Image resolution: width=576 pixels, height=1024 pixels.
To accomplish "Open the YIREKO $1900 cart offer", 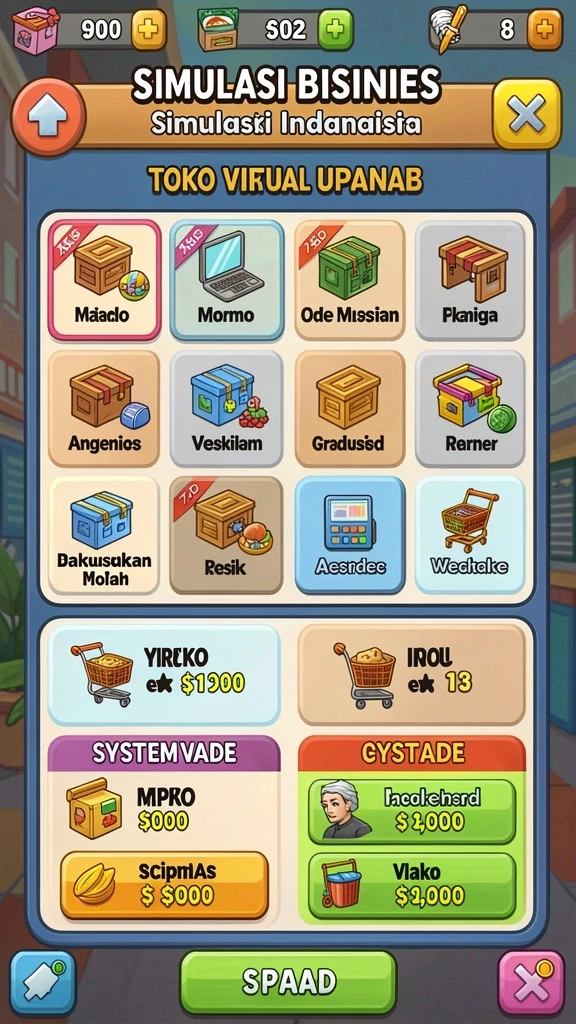I will tap(164, 675).
